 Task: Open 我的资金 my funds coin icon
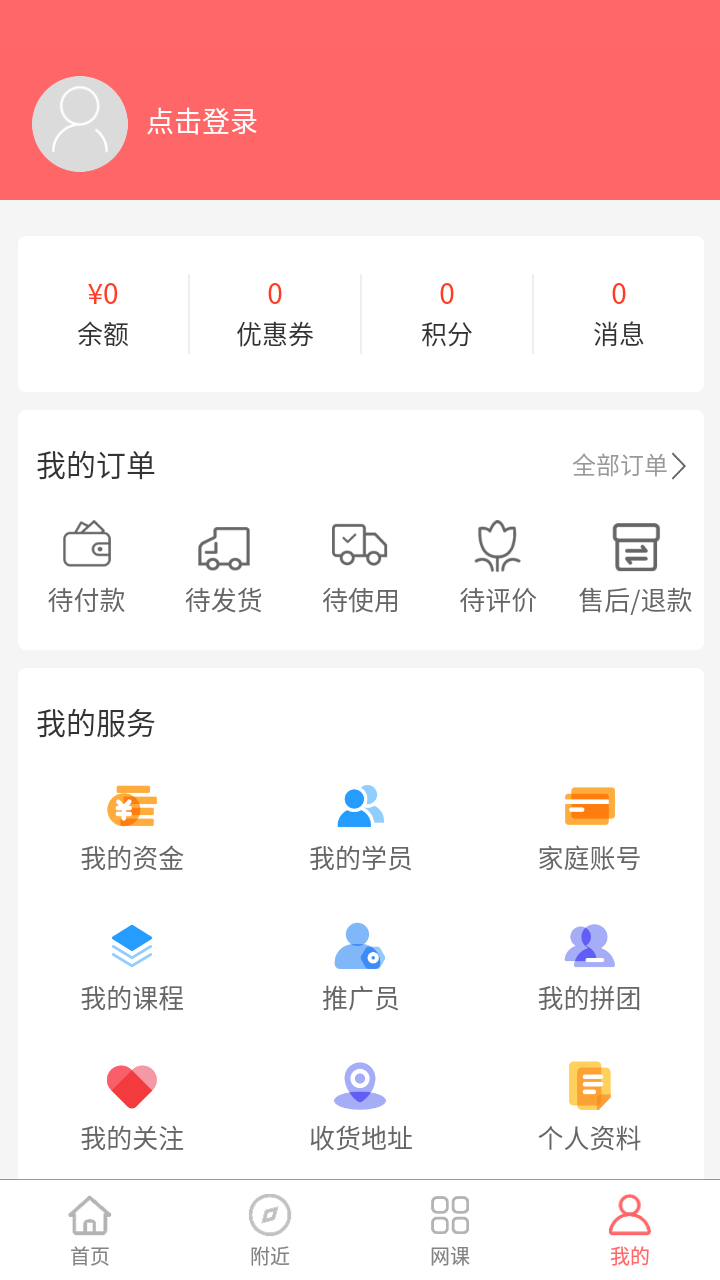click(132, 805)
